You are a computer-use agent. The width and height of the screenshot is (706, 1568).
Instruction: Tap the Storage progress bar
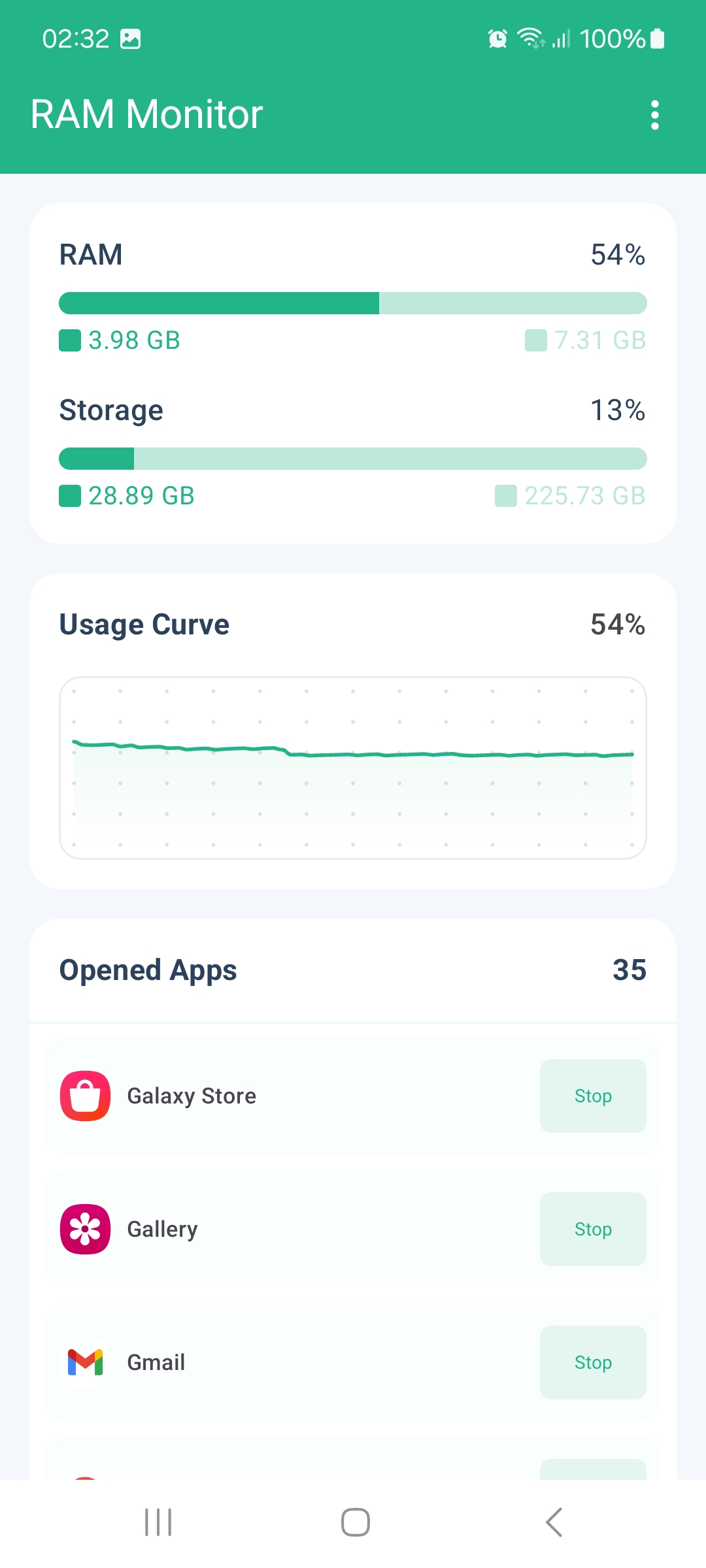coord(353,458)
